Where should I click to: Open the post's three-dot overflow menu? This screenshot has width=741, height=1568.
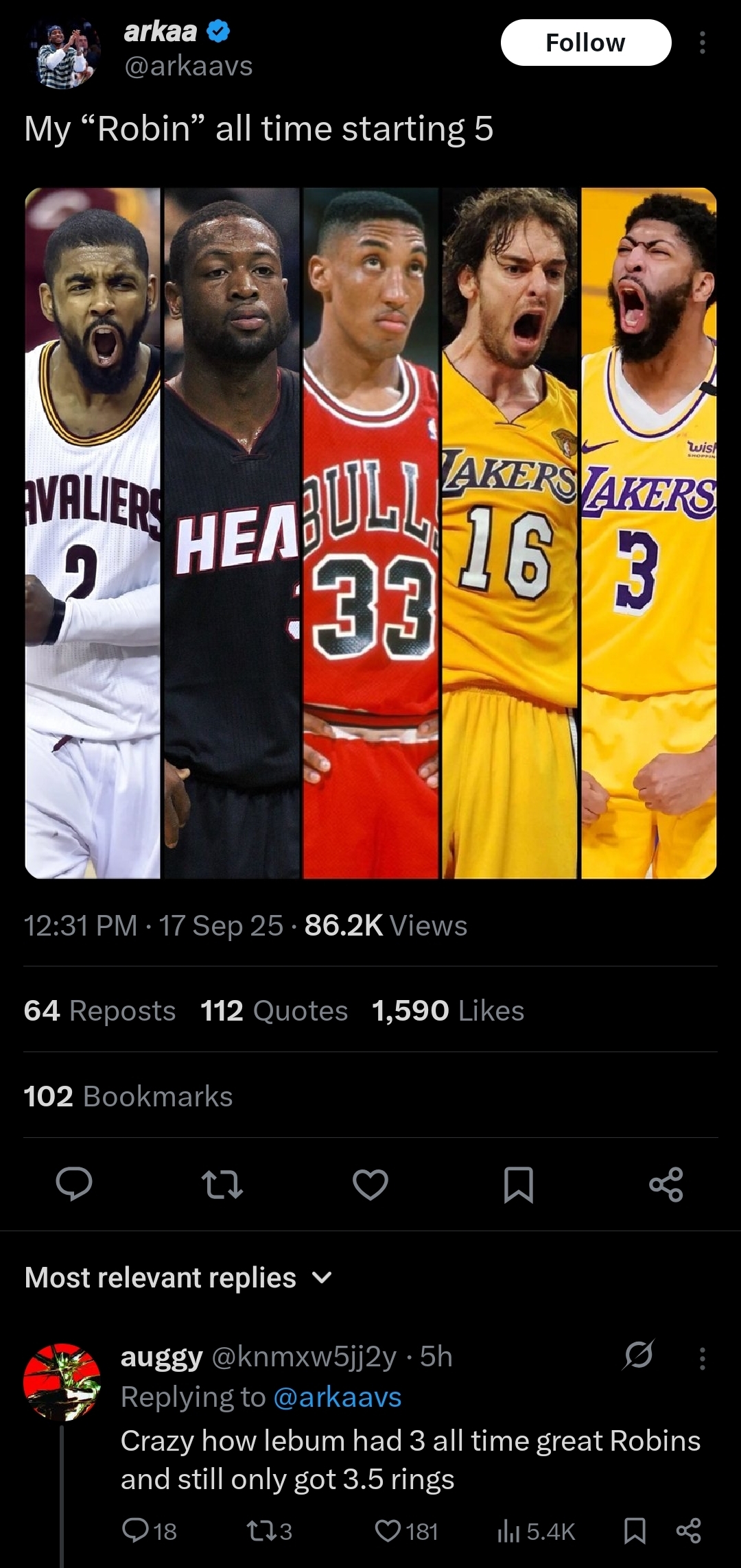pos(701,43)
